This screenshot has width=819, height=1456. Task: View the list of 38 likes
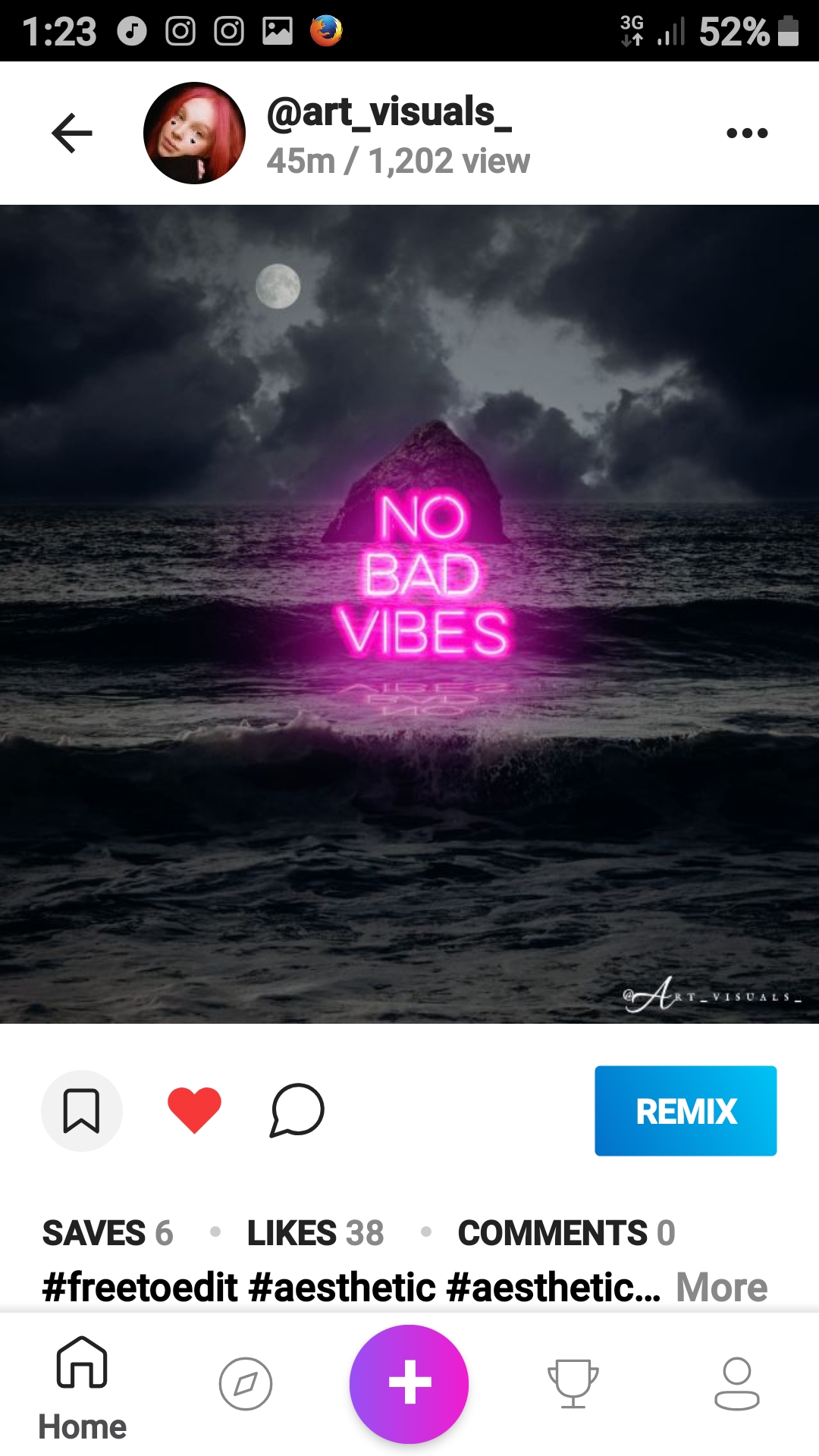point(315,1233)
